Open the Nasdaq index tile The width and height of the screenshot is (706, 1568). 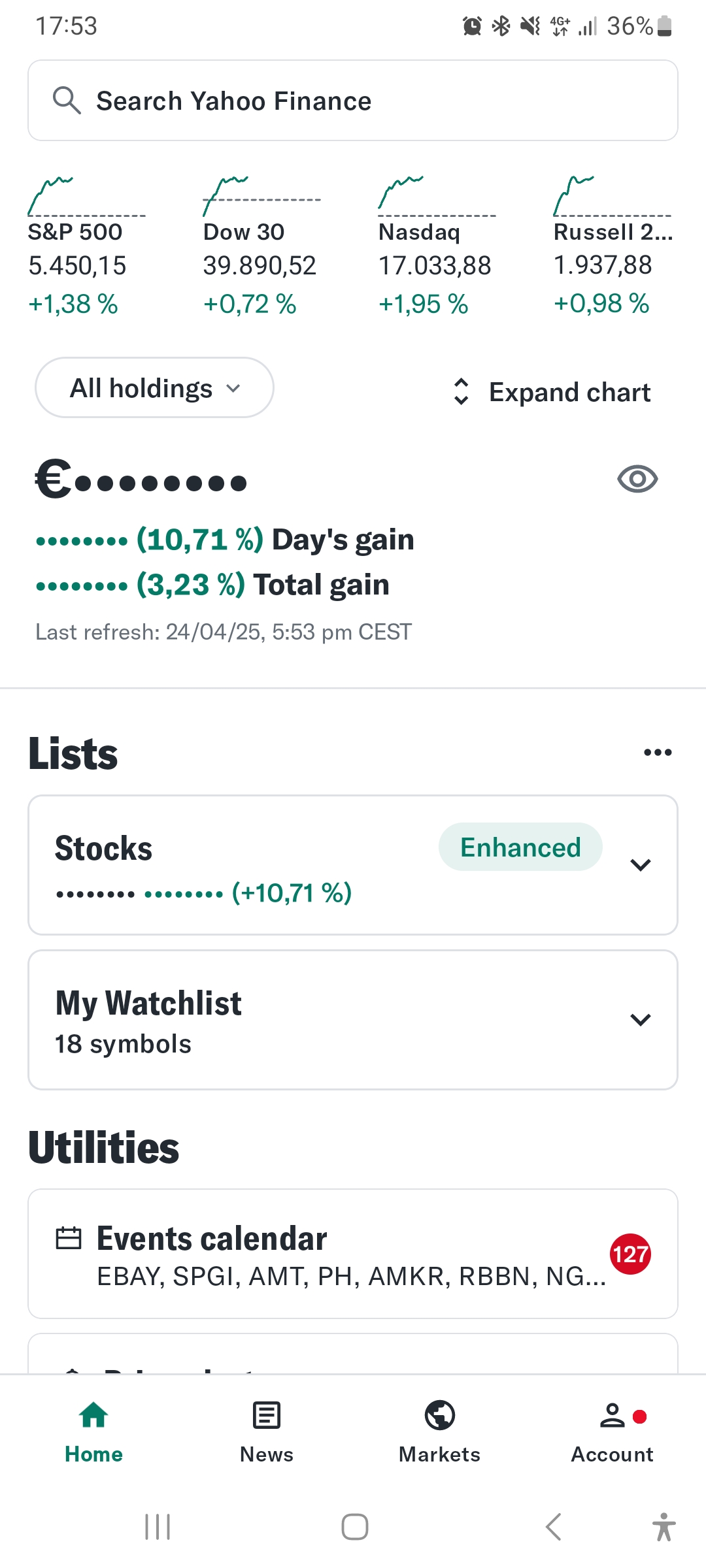(x=435, y=248)
